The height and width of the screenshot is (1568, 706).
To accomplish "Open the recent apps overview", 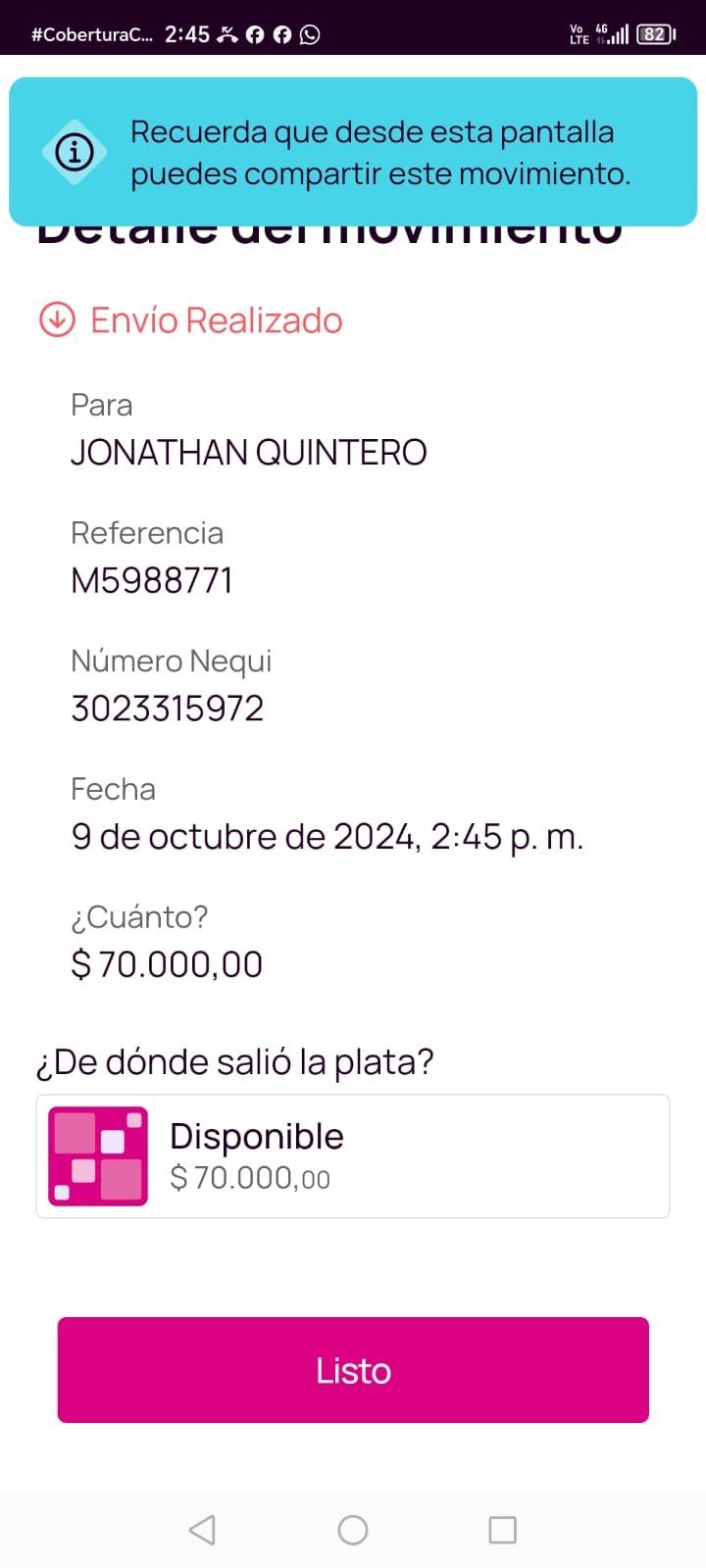I will pyautogui.click(x=502, y=1530).
